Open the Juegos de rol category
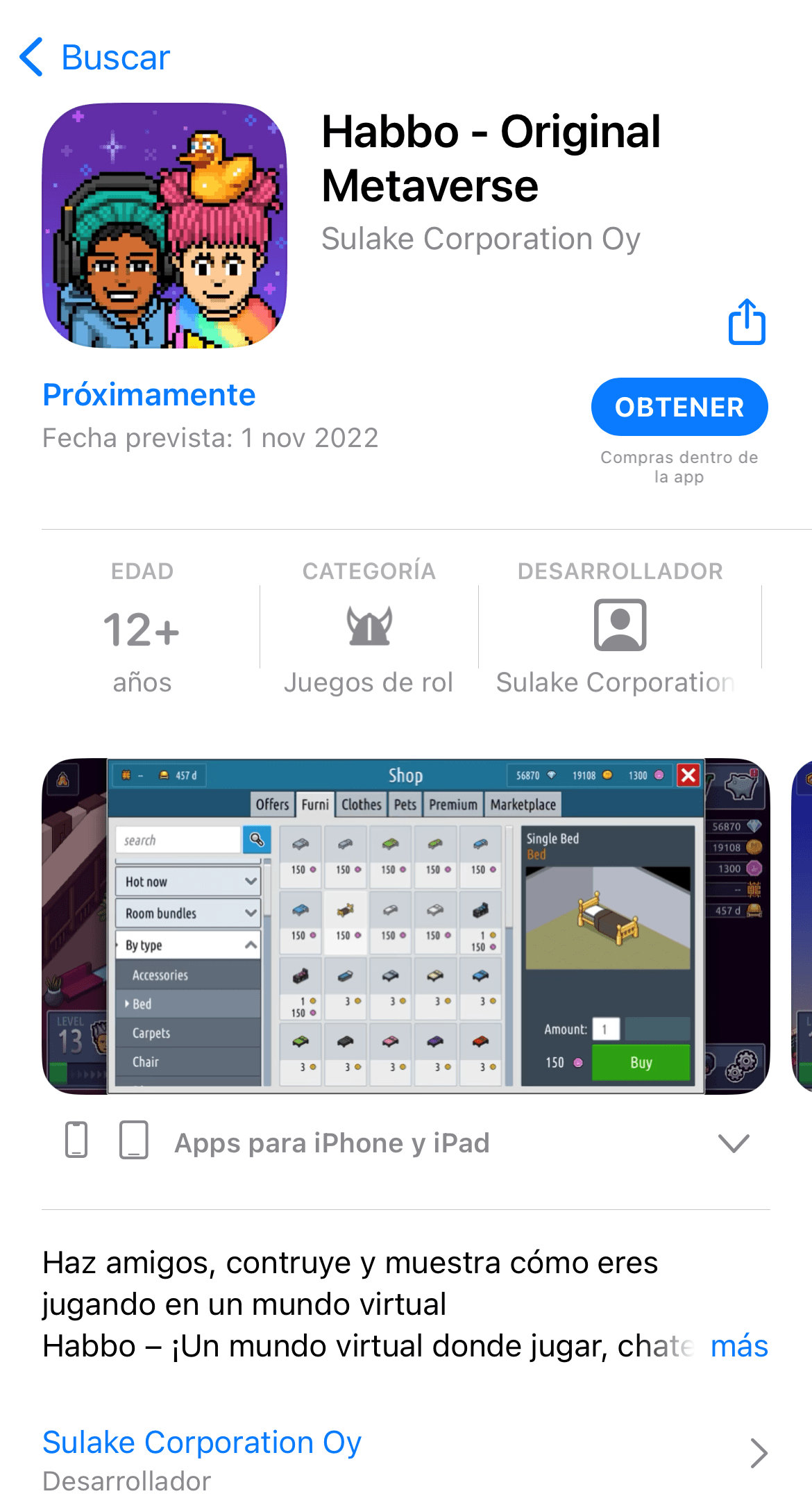Image resolution: width=812 pixels, height=1496 pixels. (369, 628)
